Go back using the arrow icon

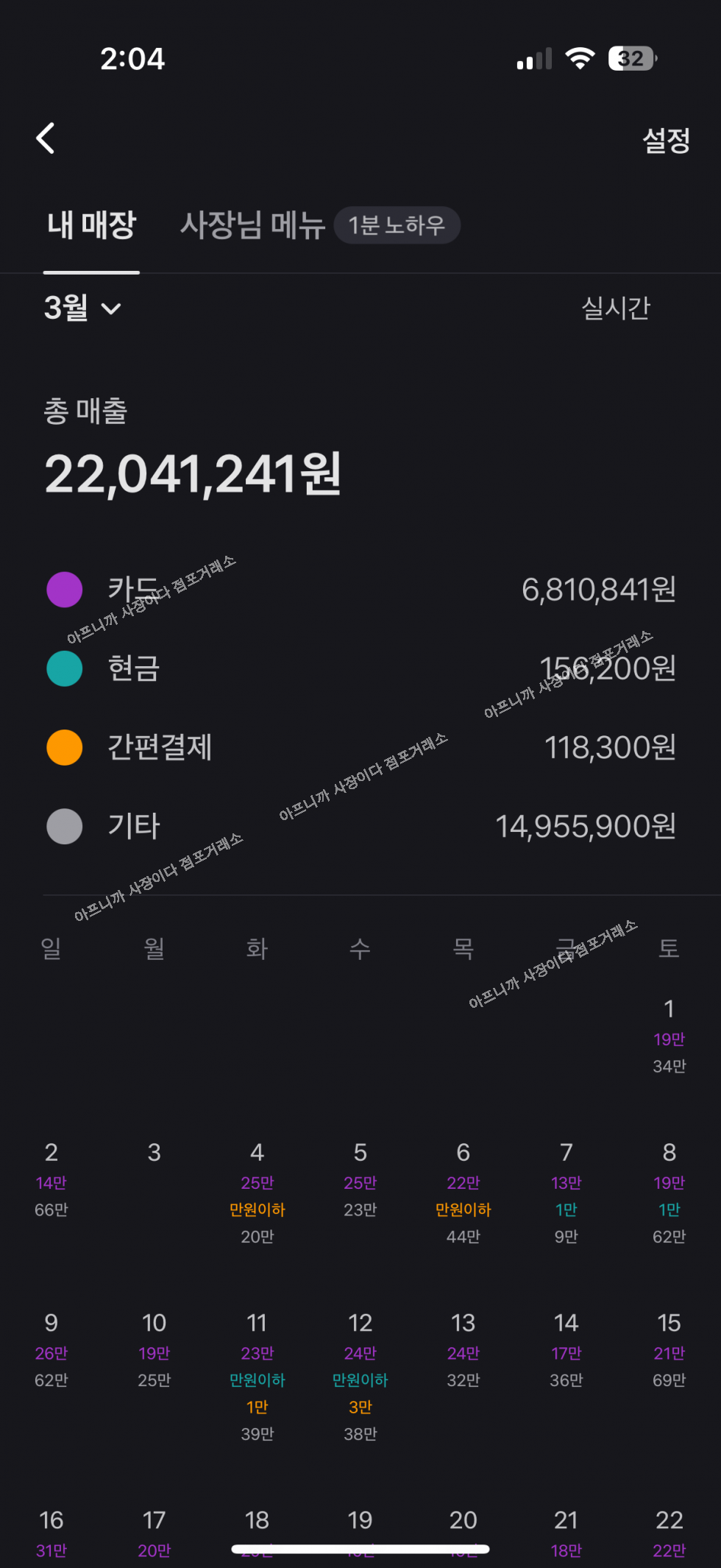click(46, 138)
